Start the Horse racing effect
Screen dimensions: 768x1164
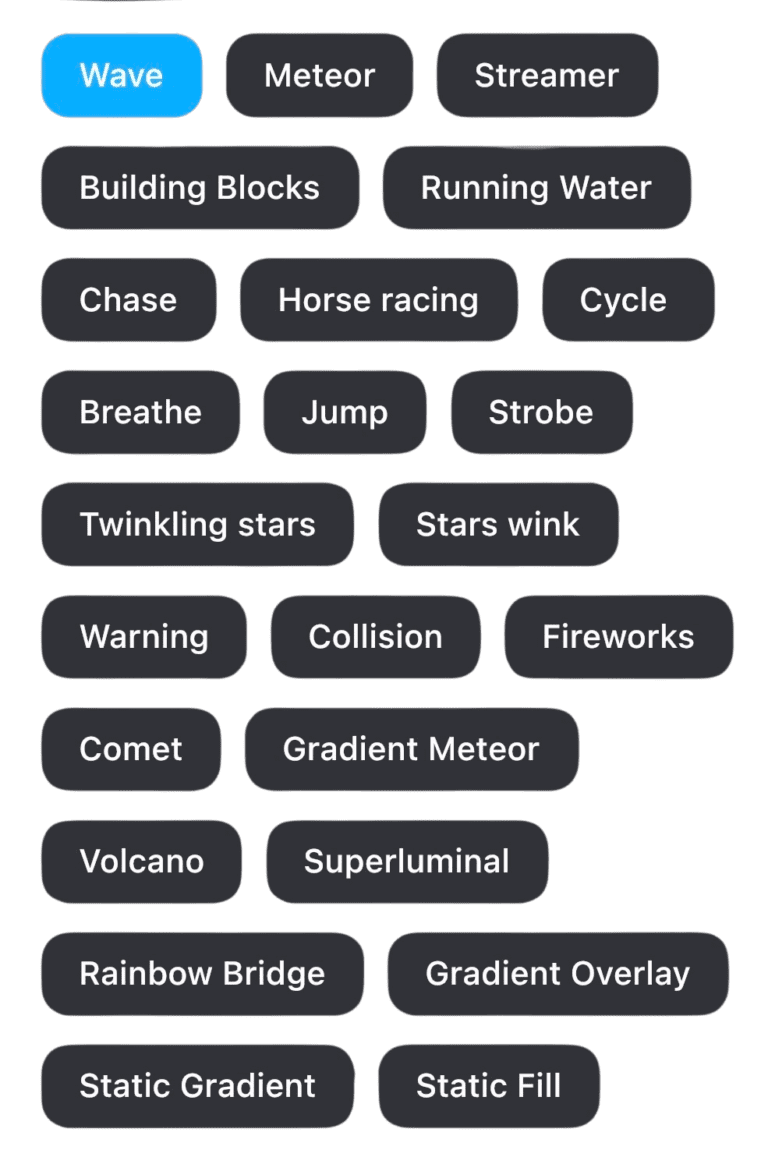pyautogui.click(x=379, y=300)
